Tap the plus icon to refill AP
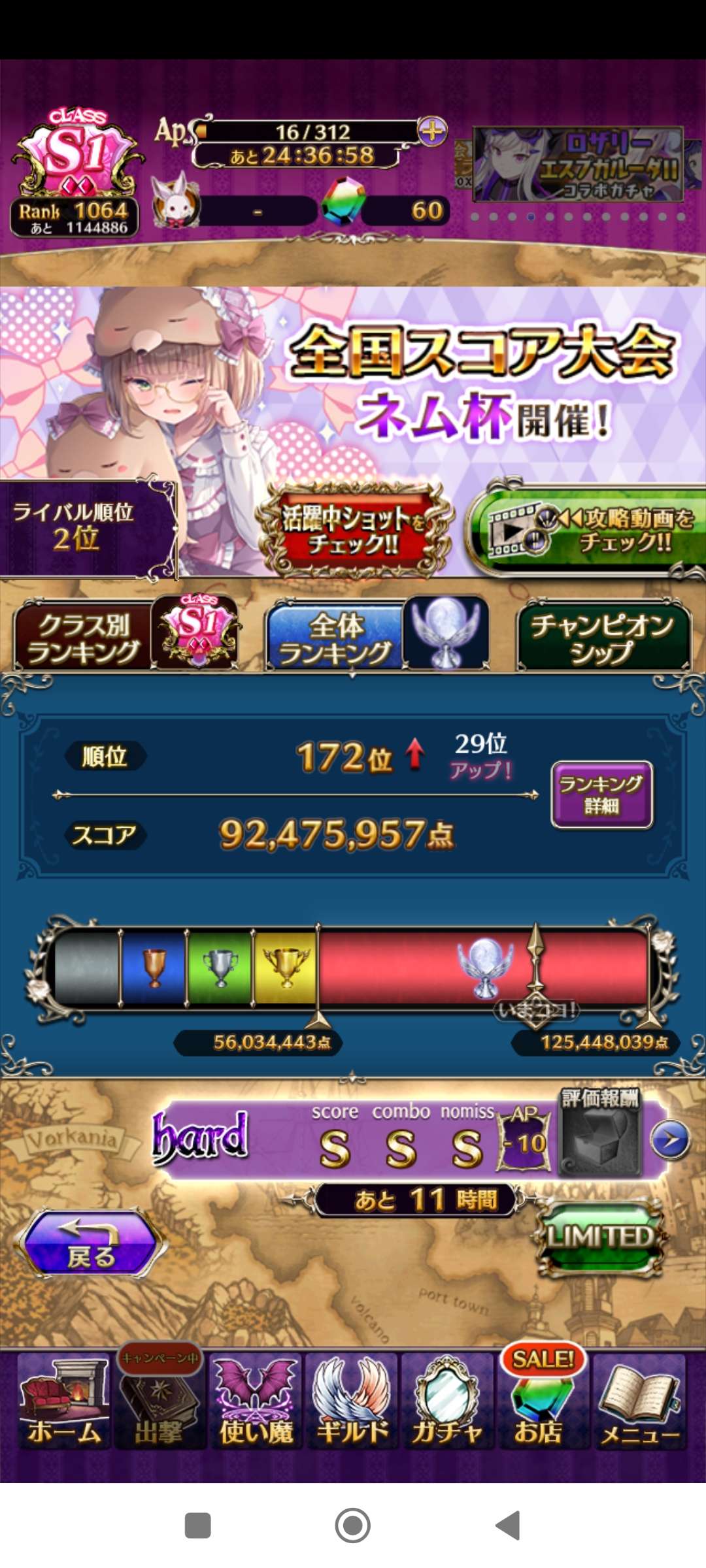This screenshot has height=1568, width=706. coord(432,131)
